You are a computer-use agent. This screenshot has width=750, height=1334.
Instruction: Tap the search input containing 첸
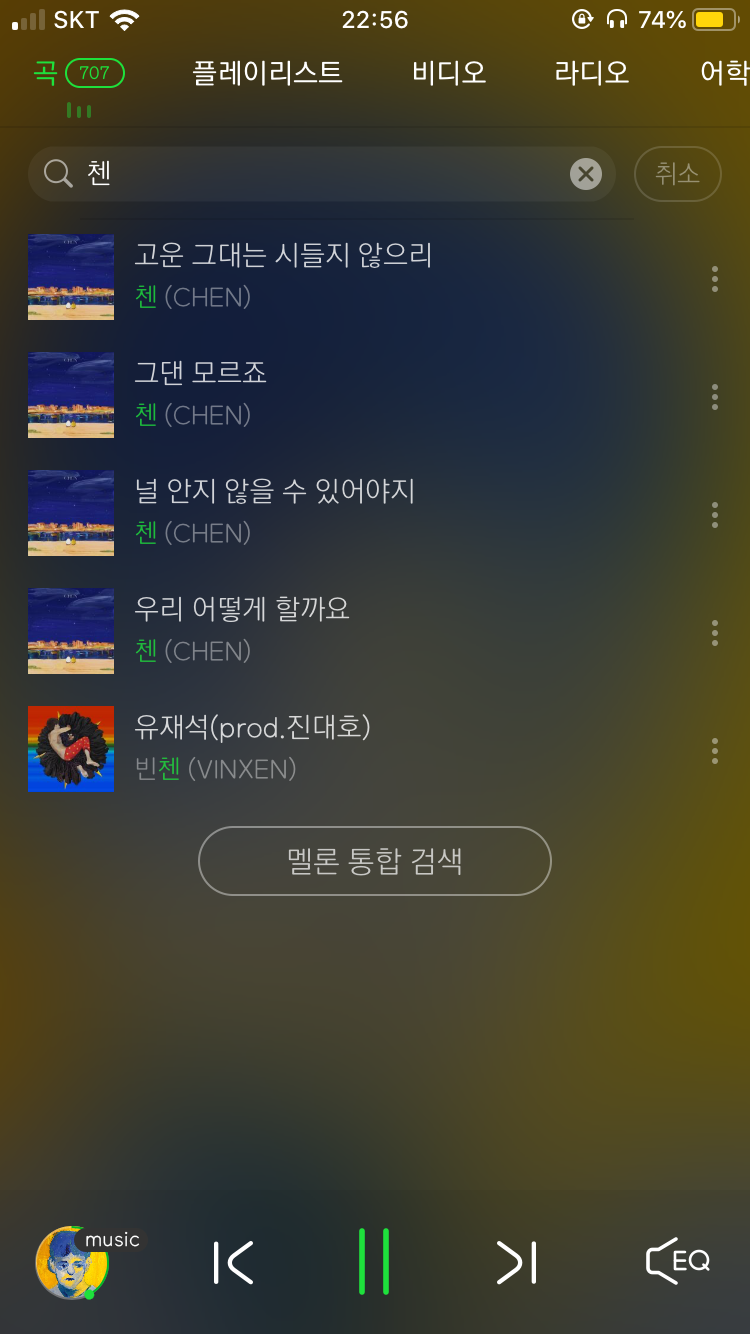[x=300, y=173]
